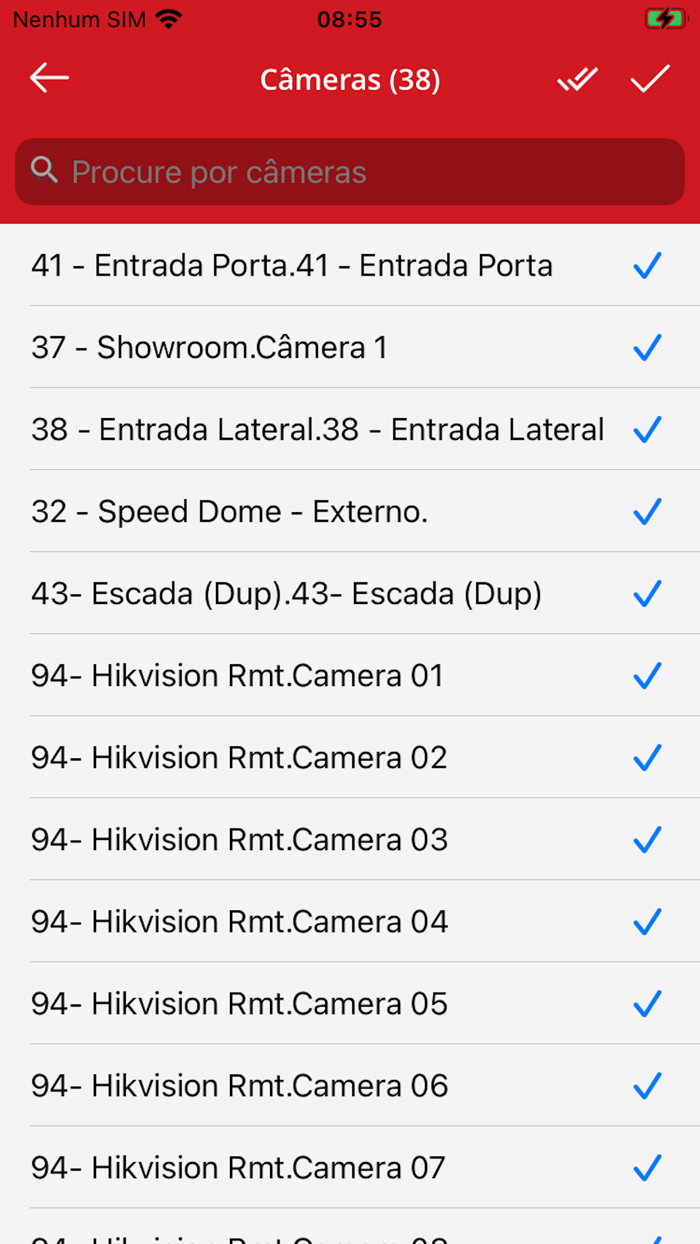Toggle 38 - Entrada Lateral camera selection
Image resolution: width=700 pixels, height=1244 pixels.
[x=647, y=430]
